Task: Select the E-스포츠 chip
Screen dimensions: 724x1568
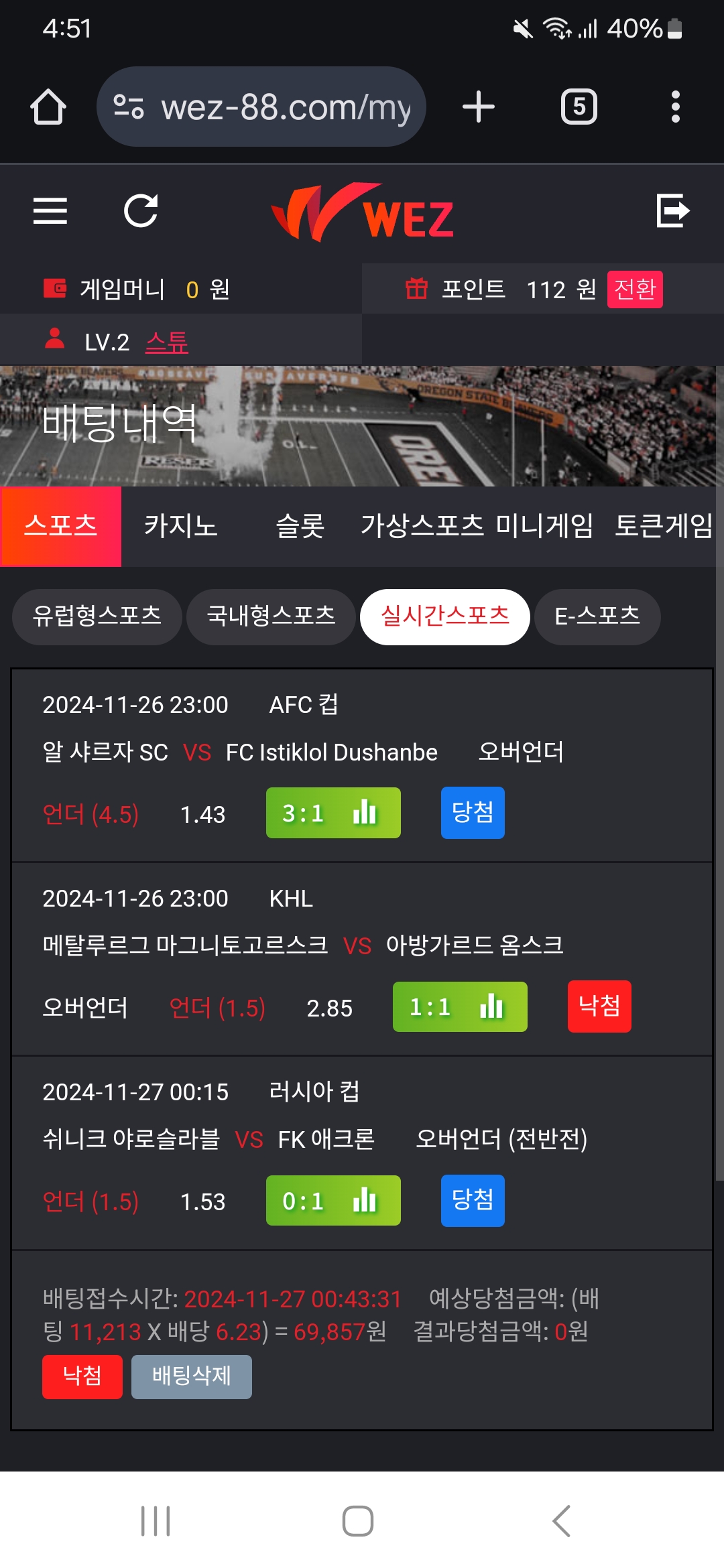Action: pos(597,616)
